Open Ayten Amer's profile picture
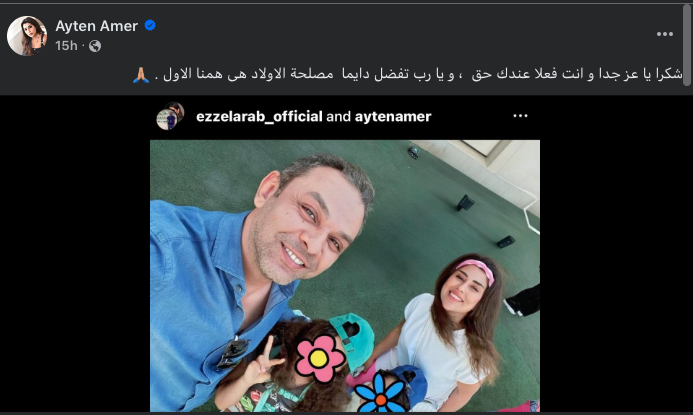The width and height of the screenshot is (693, 415). click(x=27, y=35)
